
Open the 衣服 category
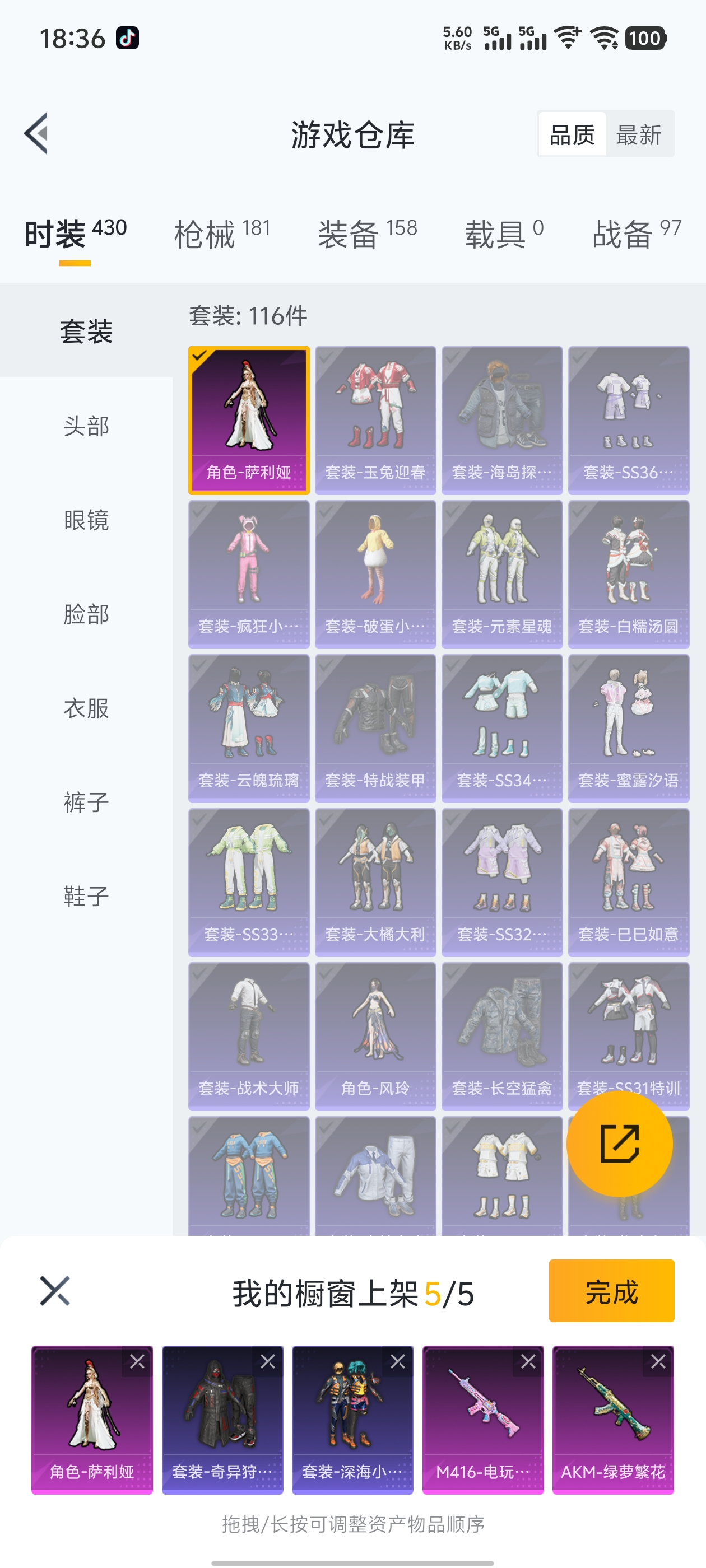(86, 708)
